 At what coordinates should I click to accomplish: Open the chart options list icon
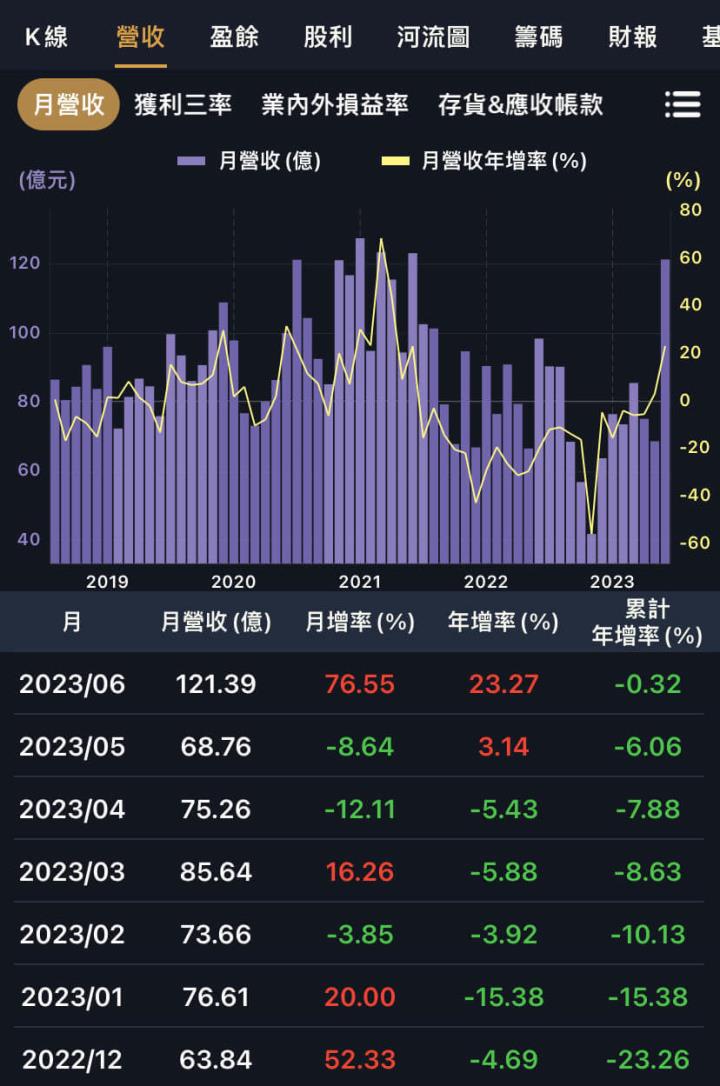tap(683, 104)
